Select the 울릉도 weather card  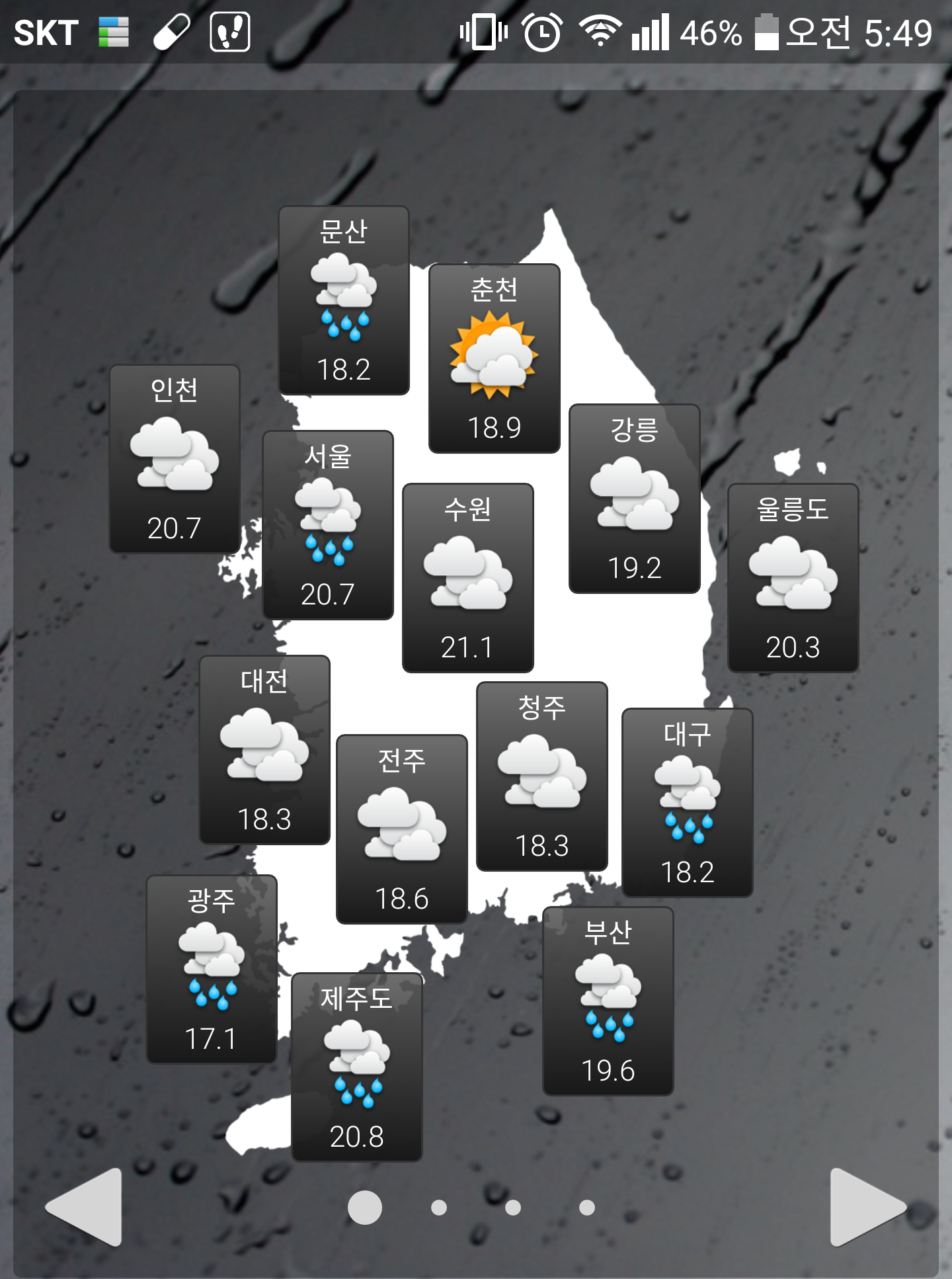793,578
